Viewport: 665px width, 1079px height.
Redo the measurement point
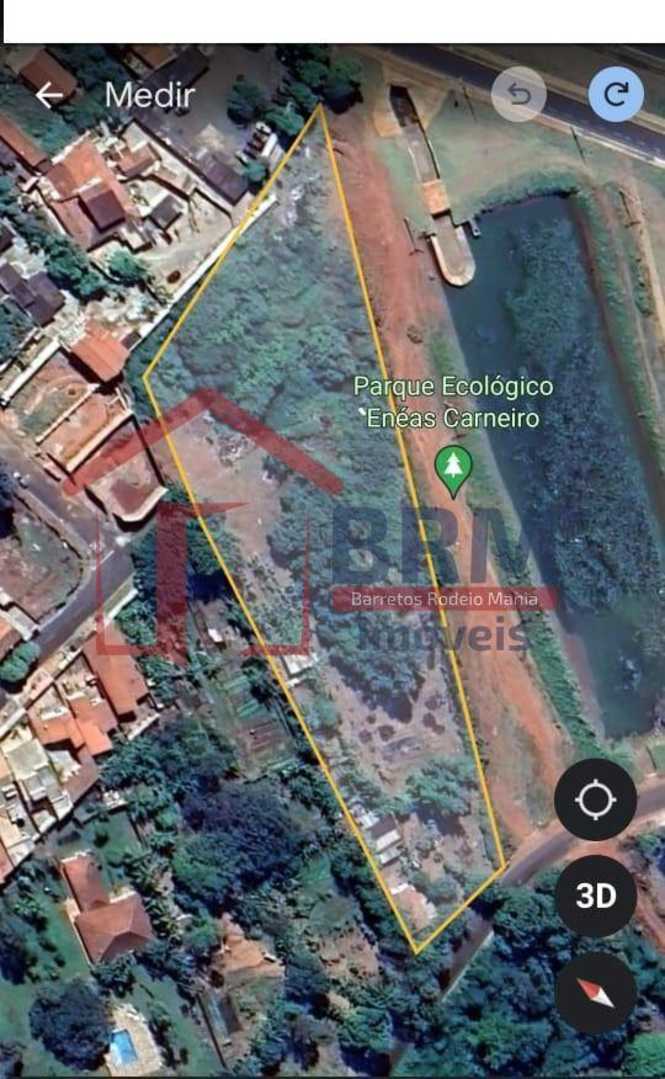click(x=616, y=95)
